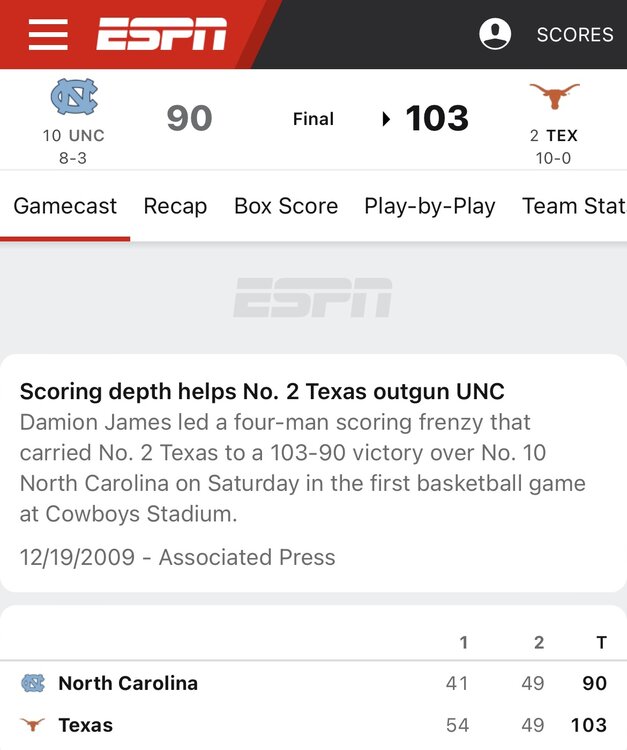This screenshot has width=627, height=750.
Task: Open the hamburger drawer menu
Action: coord(48,35)
